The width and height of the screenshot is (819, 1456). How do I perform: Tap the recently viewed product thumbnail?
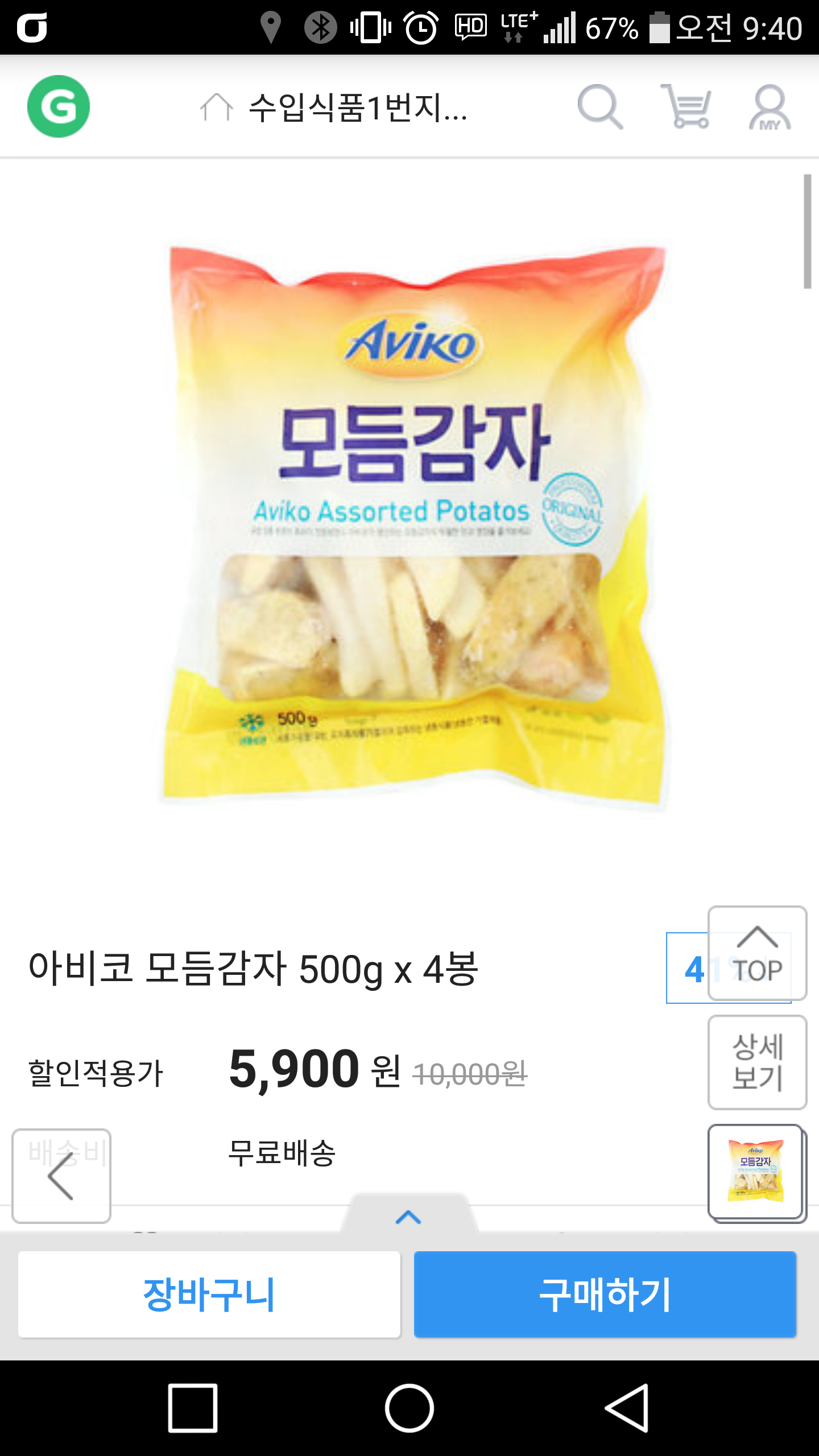(756, 1172)
